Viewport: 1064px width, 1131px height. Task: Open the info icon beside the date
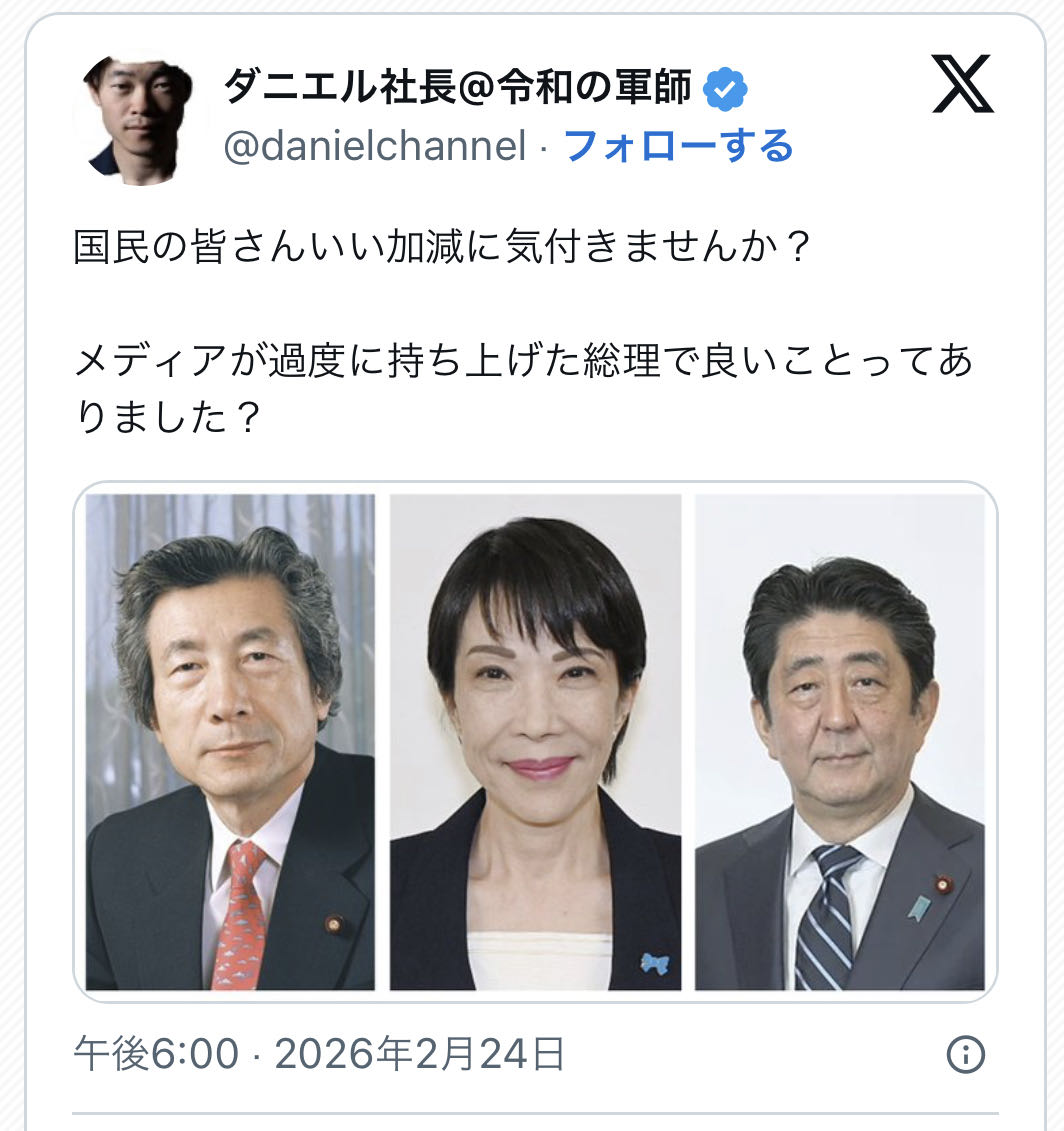pyautogui.click(x=965, y=1054)
